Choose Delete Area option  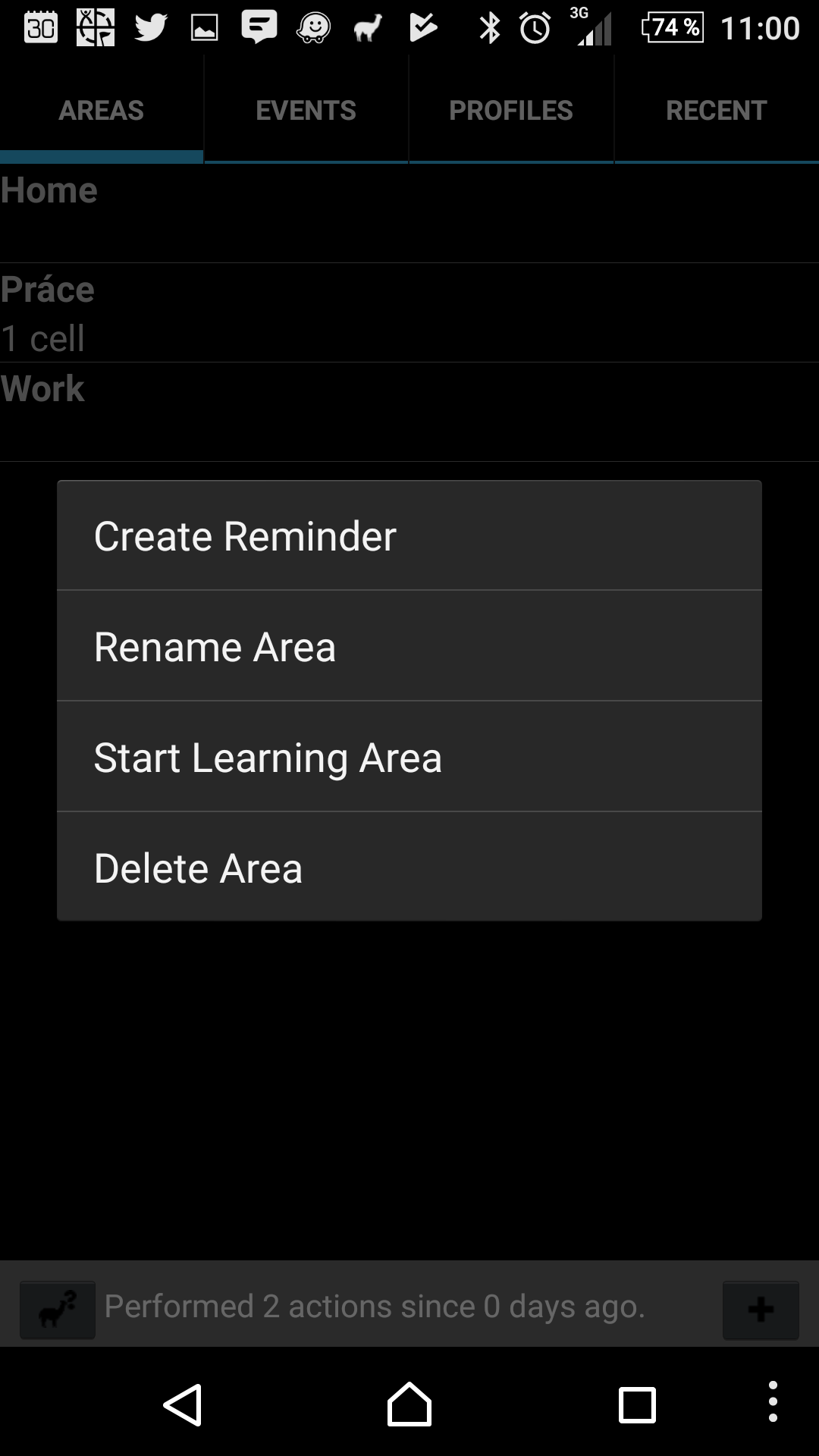(x=409, y=867)
